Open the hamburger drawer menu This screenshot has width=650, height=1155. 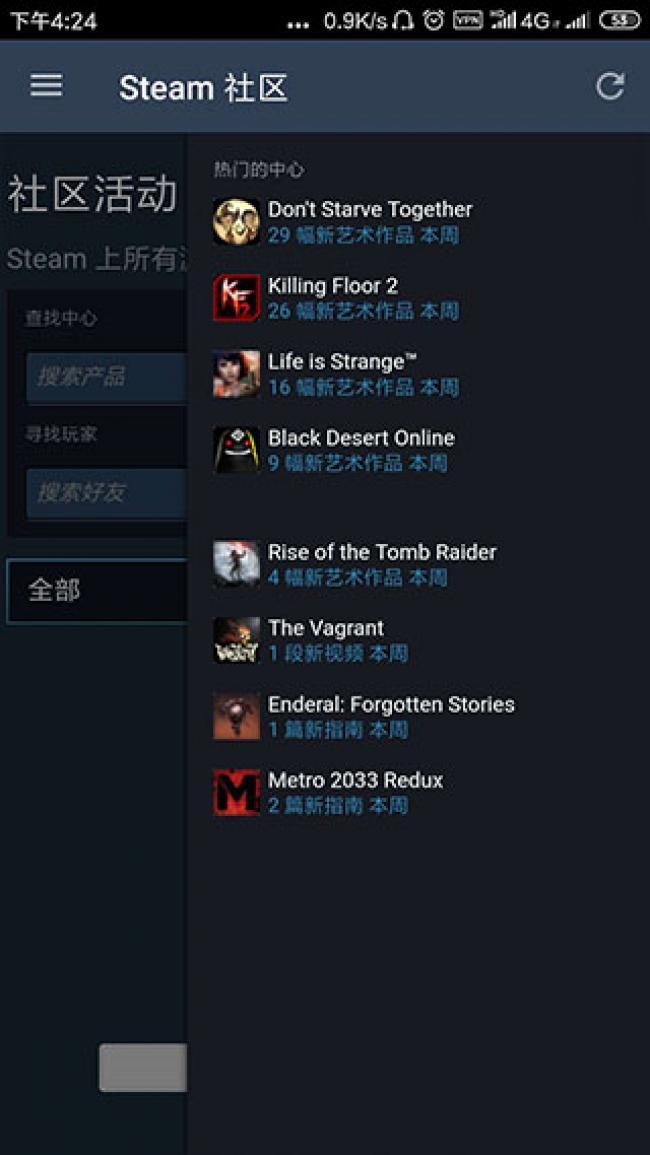coord(46,86)
